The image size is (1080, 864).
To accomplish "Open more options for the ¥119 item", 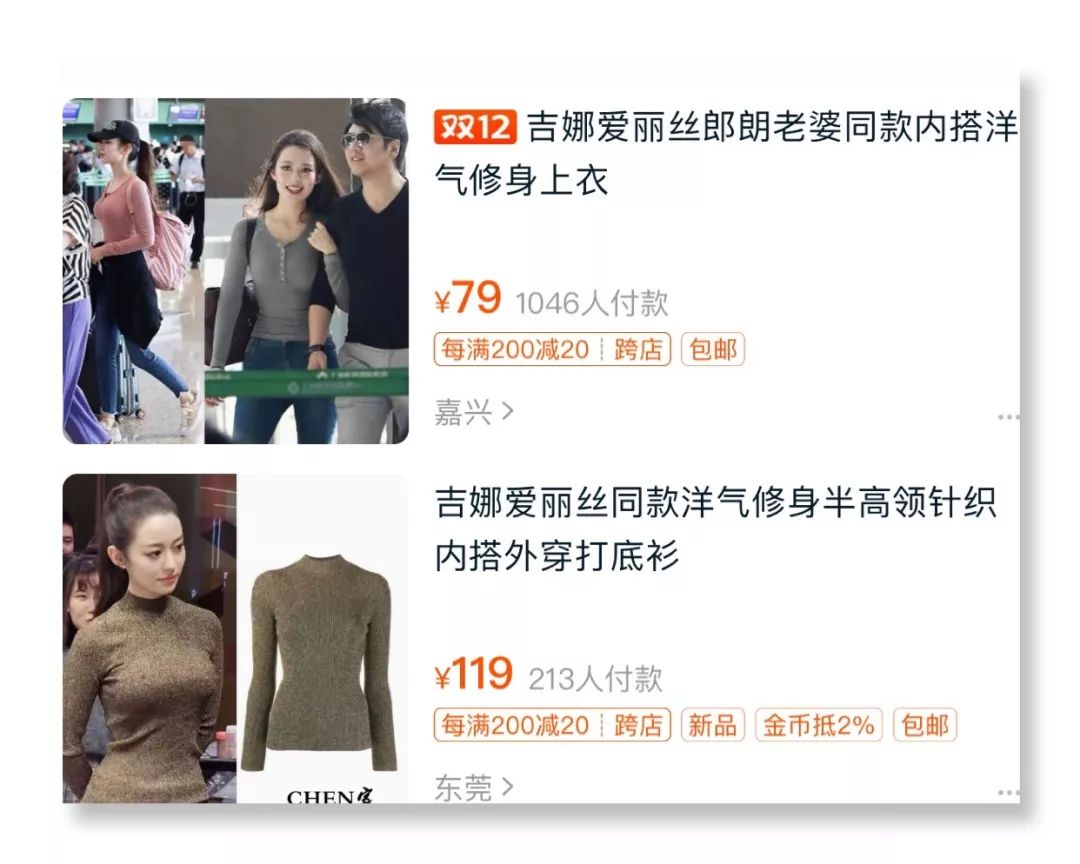I will click(1007, 793).
